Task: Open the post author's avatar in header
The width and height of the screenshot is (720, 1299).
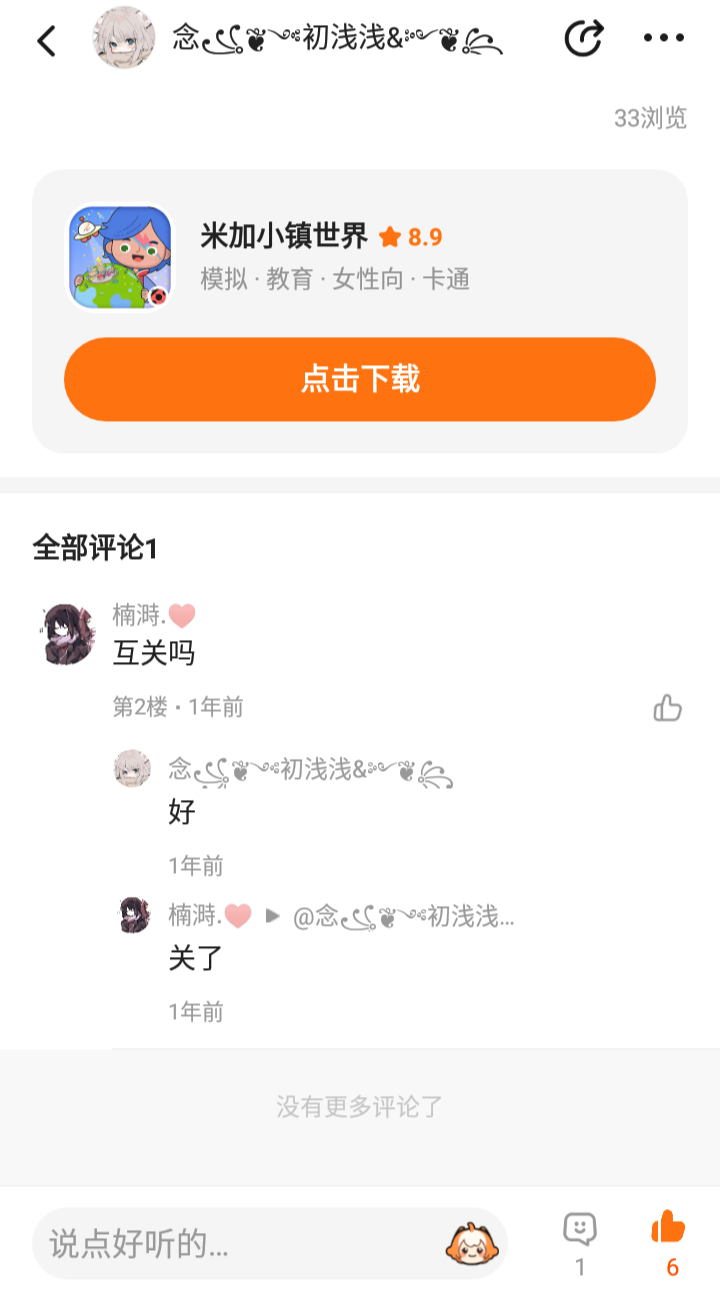Action: tap(124, 38)
